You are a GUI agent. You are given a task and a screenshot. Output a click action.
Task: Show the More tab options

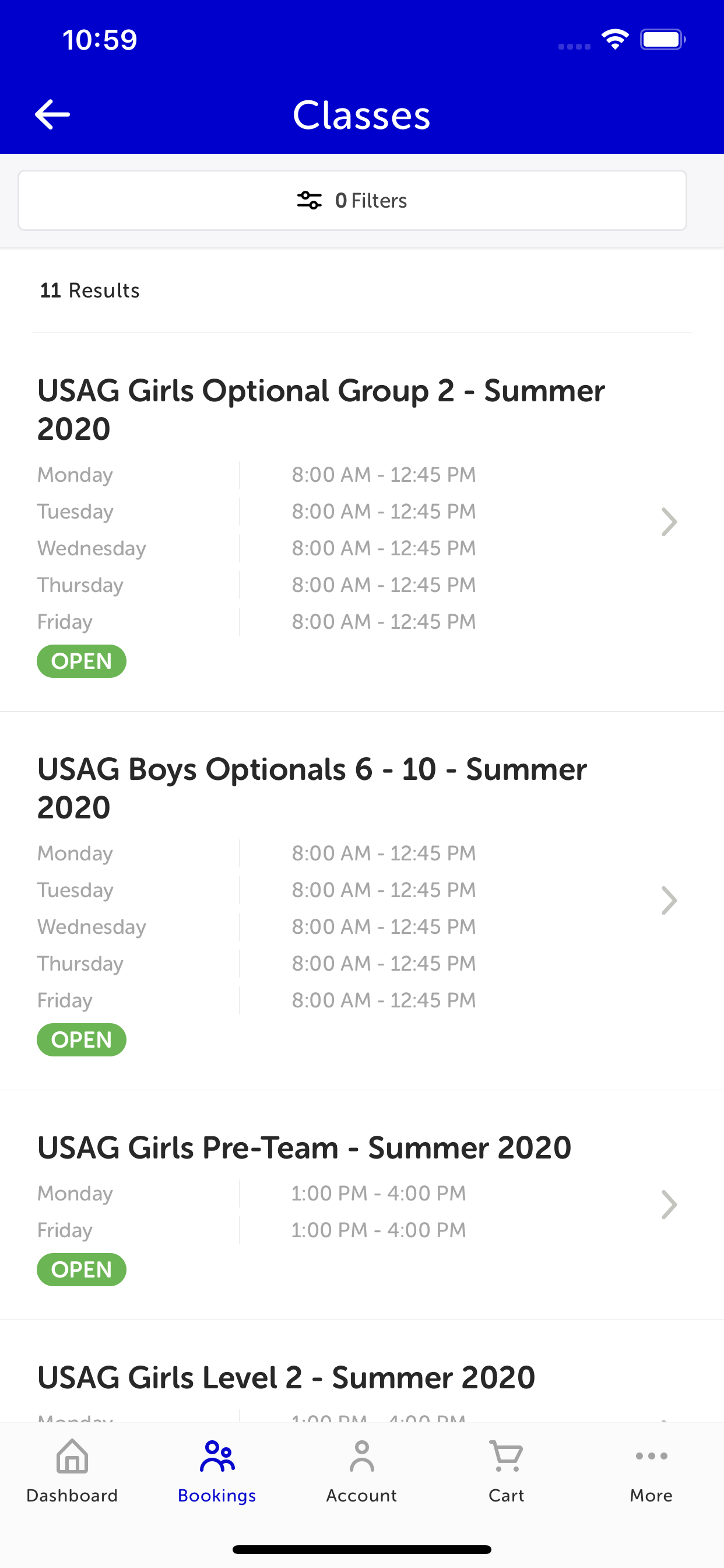[x=652, y=1471]
